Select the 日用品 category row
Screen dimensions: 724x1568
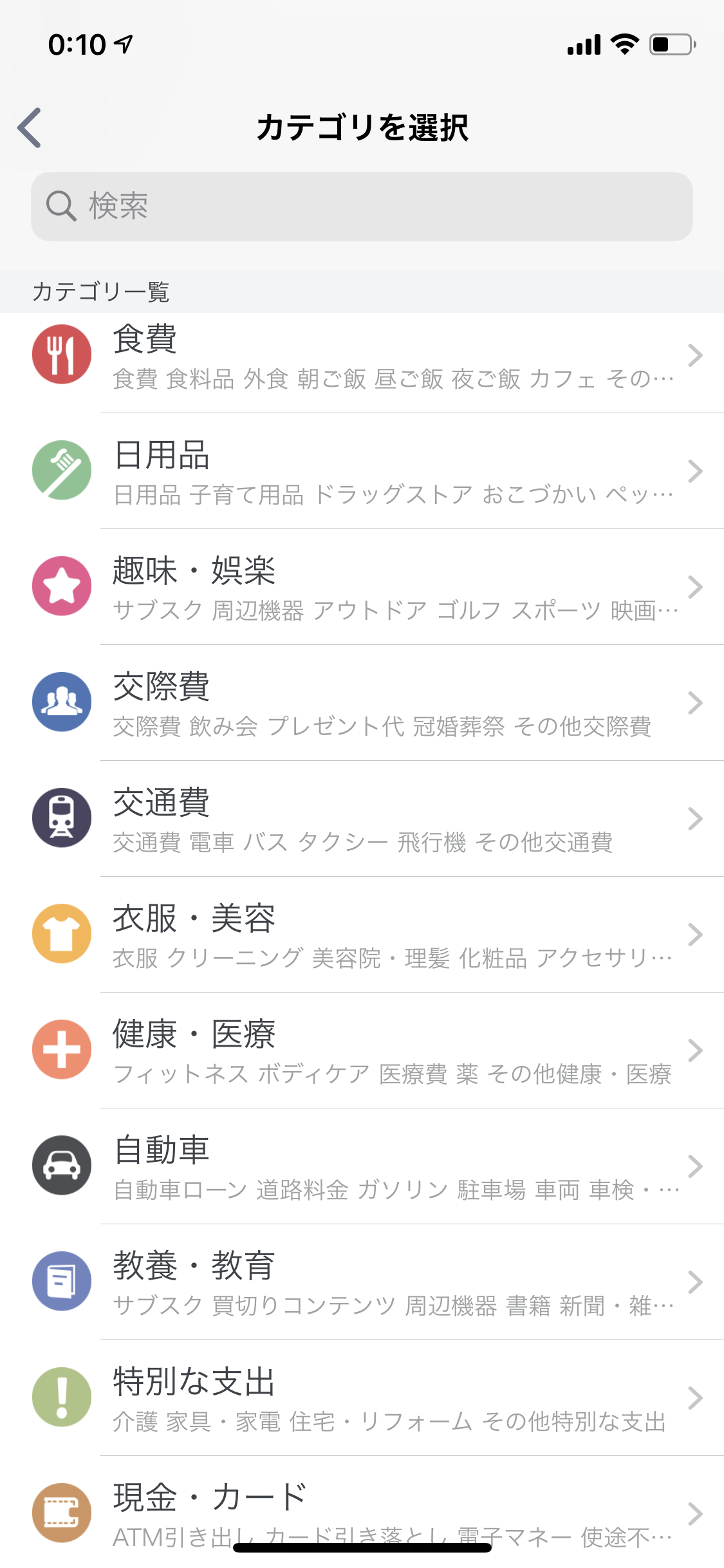click(362, 471)
